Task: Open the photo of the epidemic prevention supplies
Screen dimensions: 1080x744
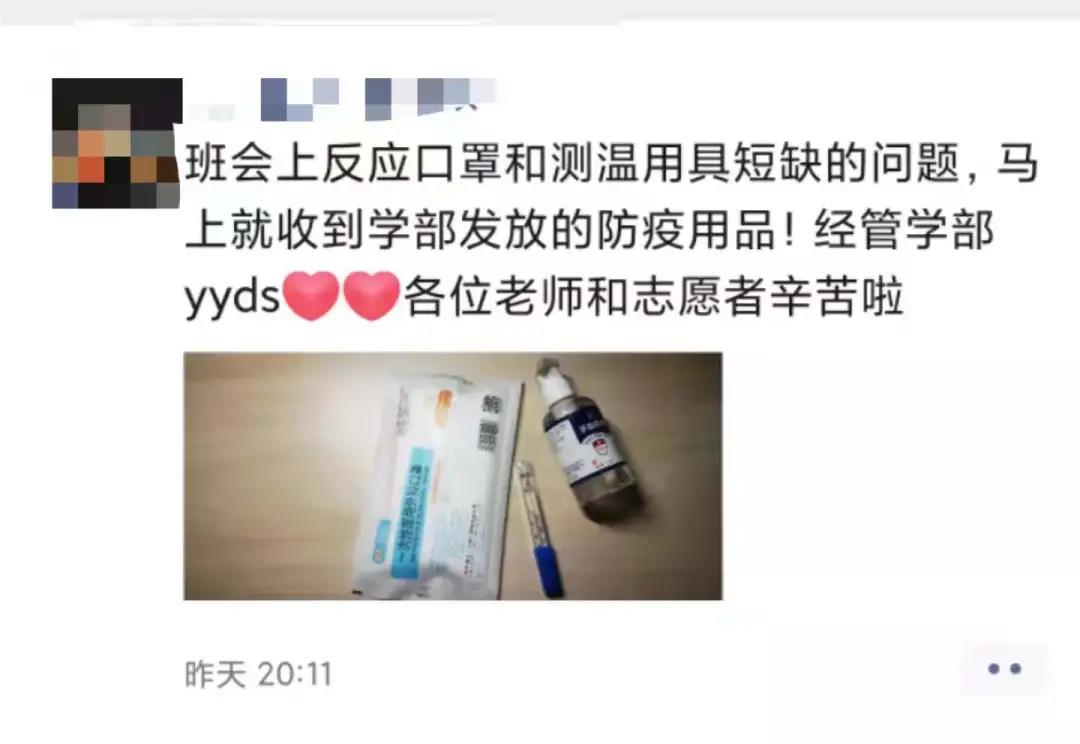Action: pyautogui.click(x=453, y=476)
